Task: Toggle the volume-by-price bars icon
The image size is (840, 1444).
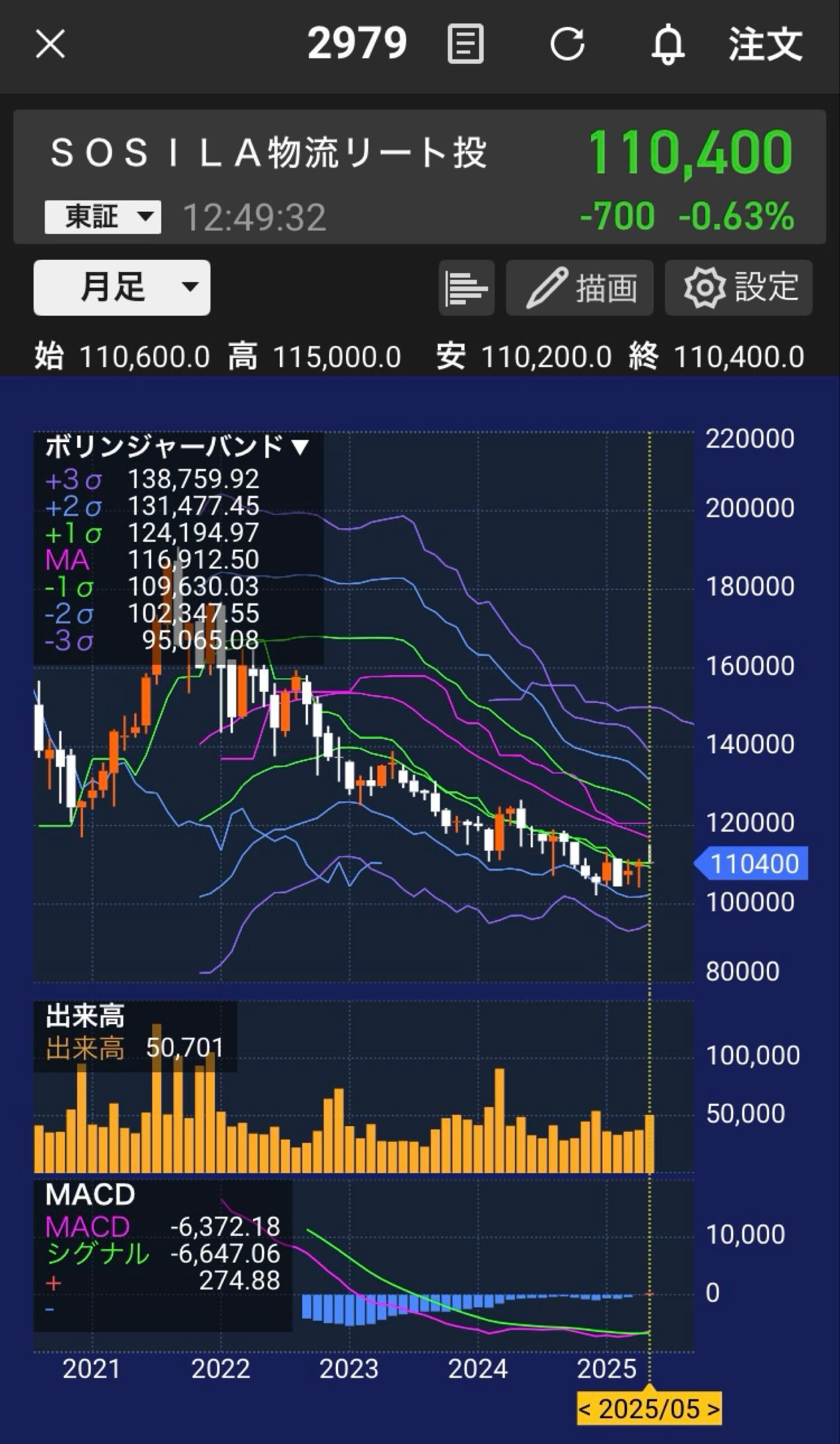Action: coord(466,288)
